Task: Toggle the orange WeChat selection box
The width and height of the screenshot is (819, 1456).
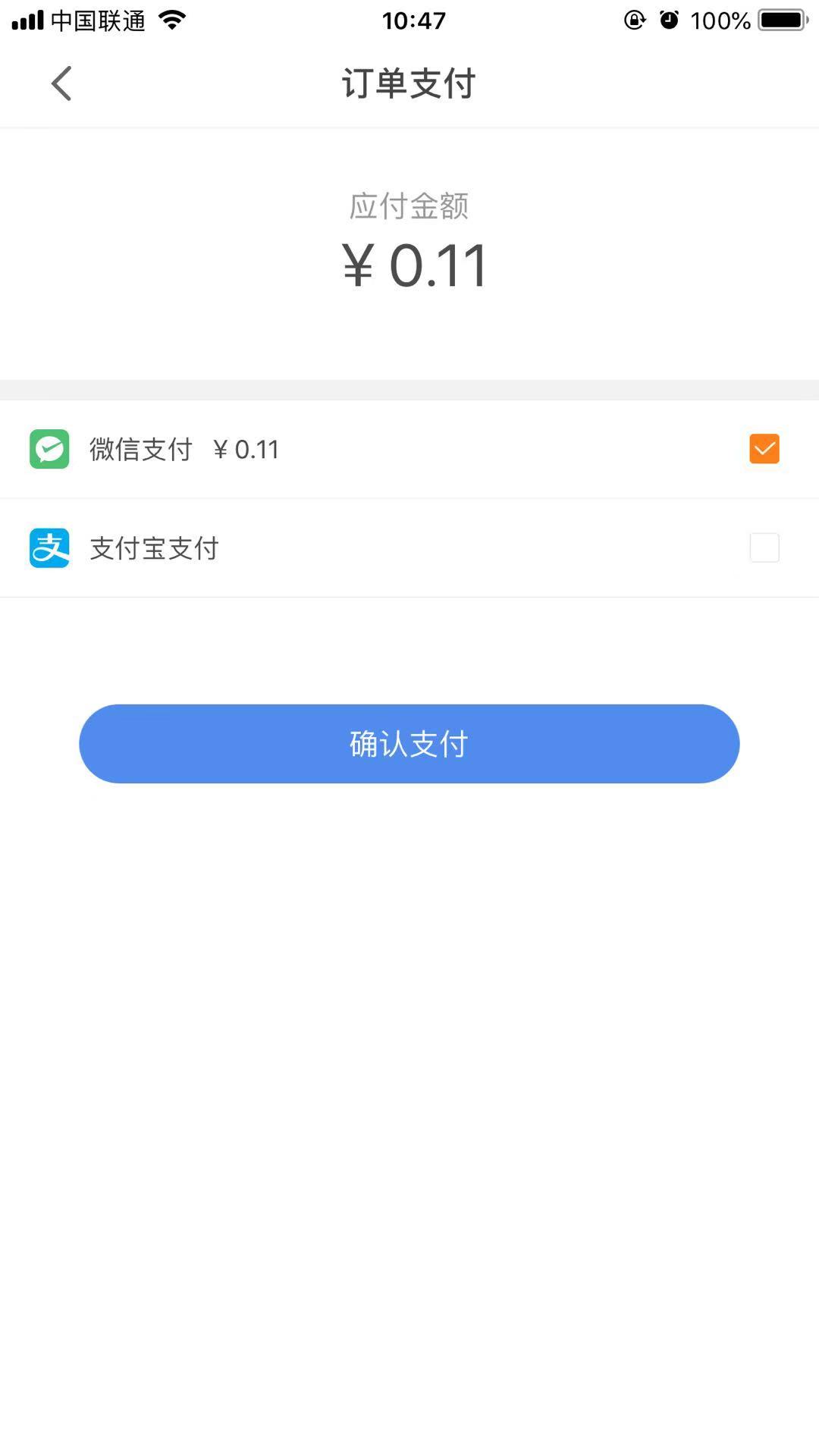Action: pos(764,449)
